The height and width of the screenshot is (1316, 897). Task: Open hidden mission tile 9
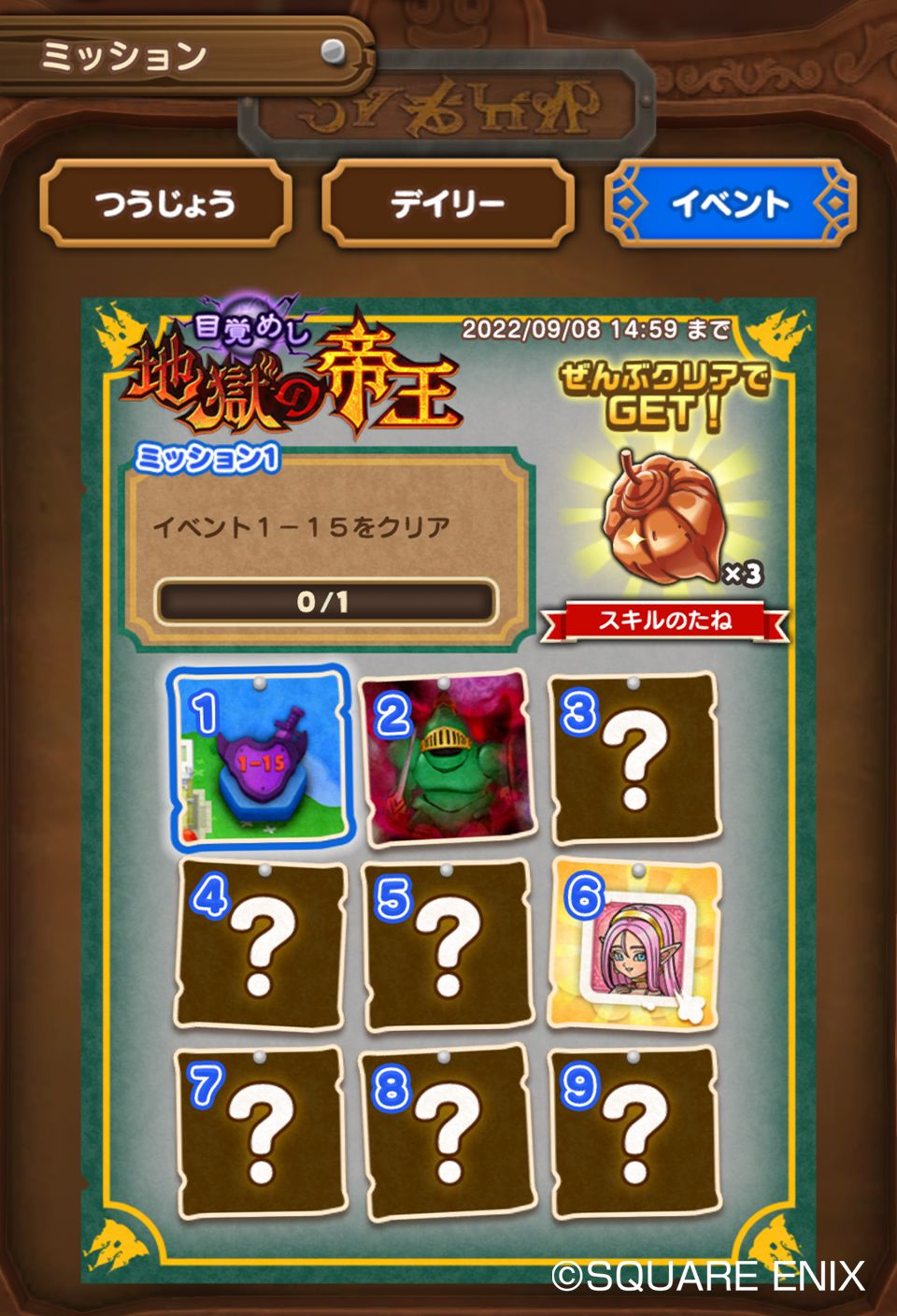[x=634, y=1131]
